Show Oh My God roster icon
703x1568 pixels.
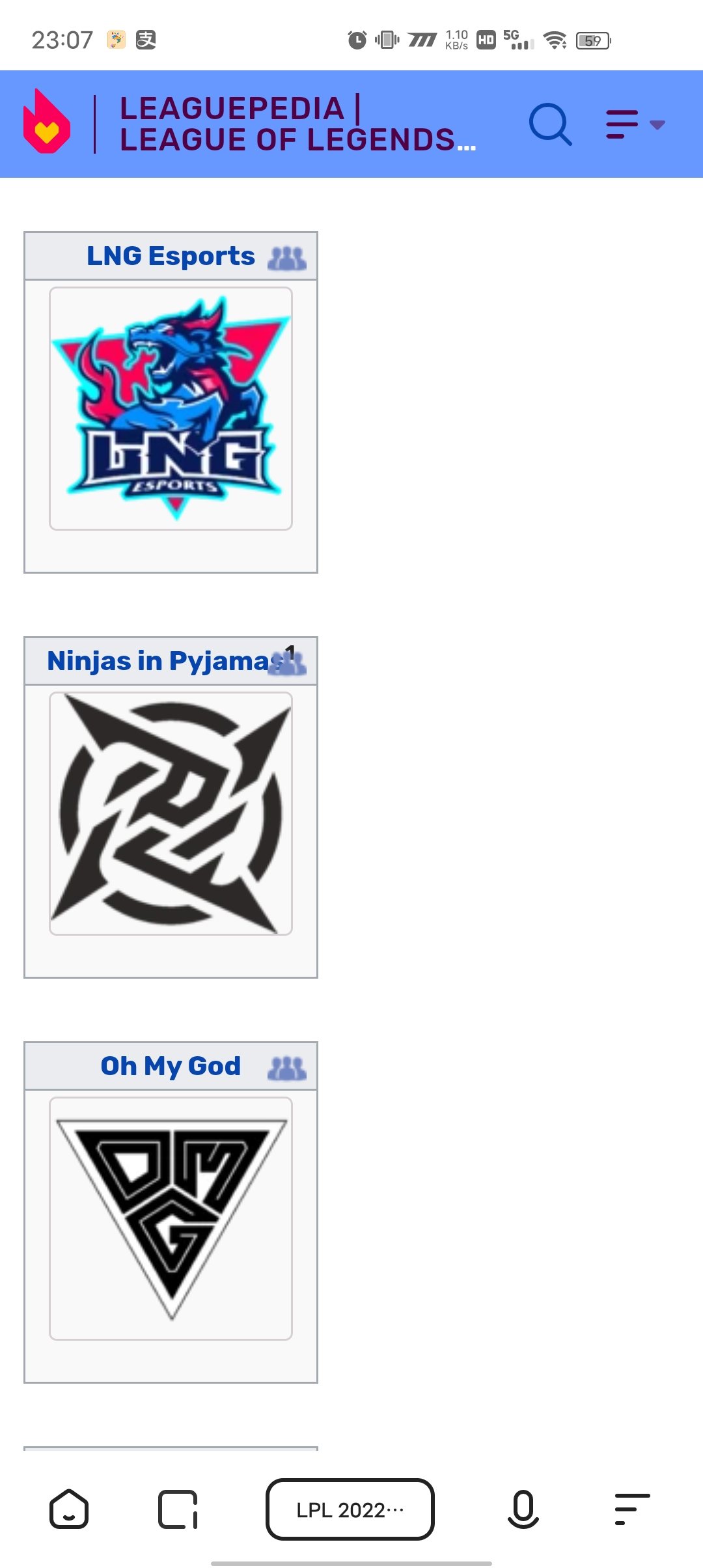(x=287, y=1069)
